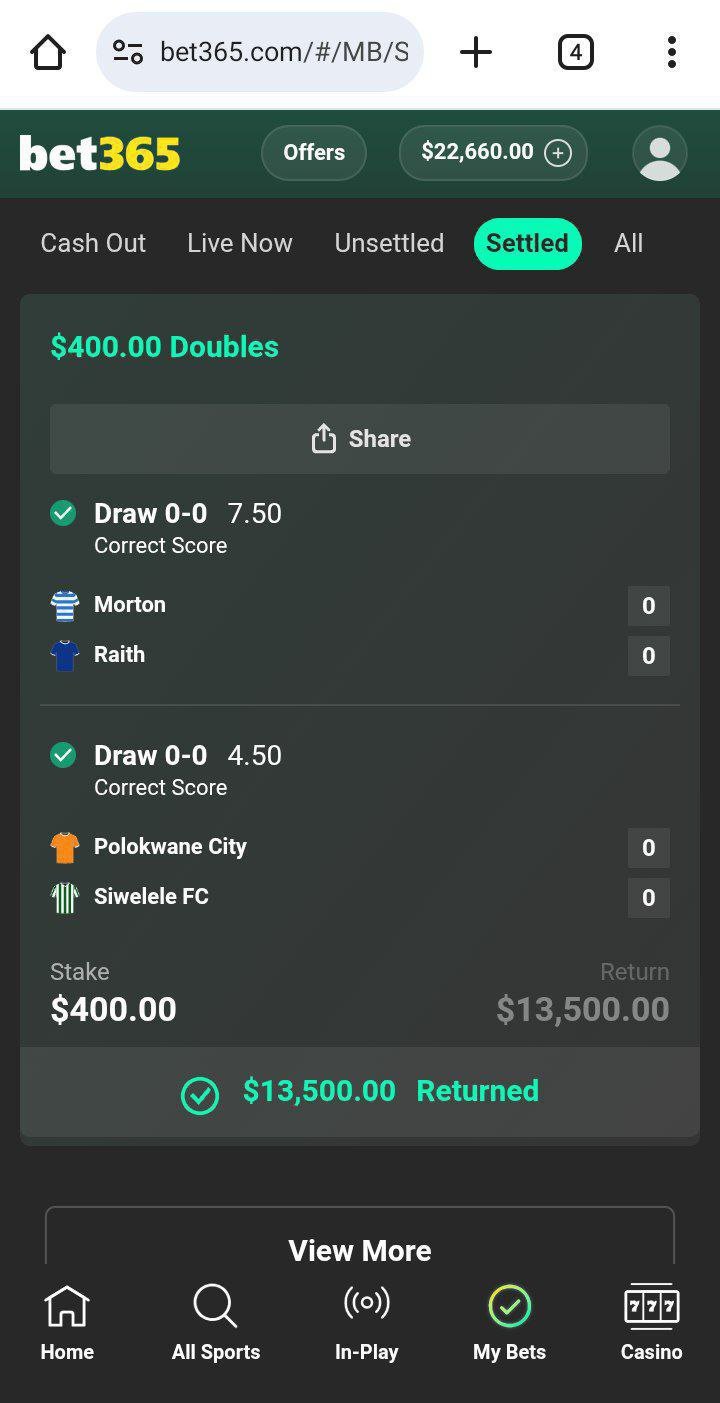The width and height of the screenshot is (720, 1403).
Task: Tap the browser home icon
Action: point(48,52)
